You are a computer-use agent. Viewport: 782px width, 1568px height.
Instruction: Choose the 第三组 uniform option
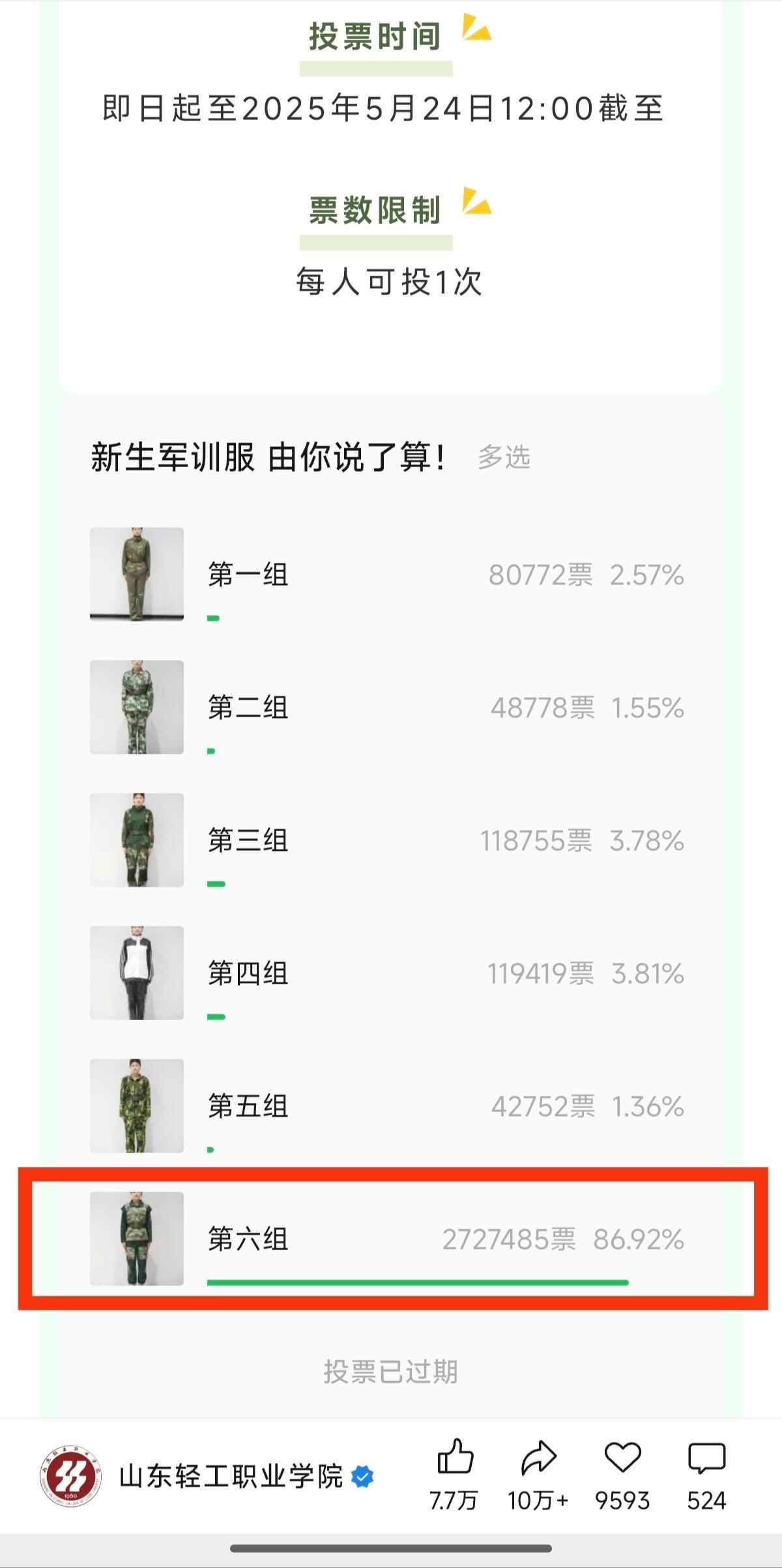387,840
